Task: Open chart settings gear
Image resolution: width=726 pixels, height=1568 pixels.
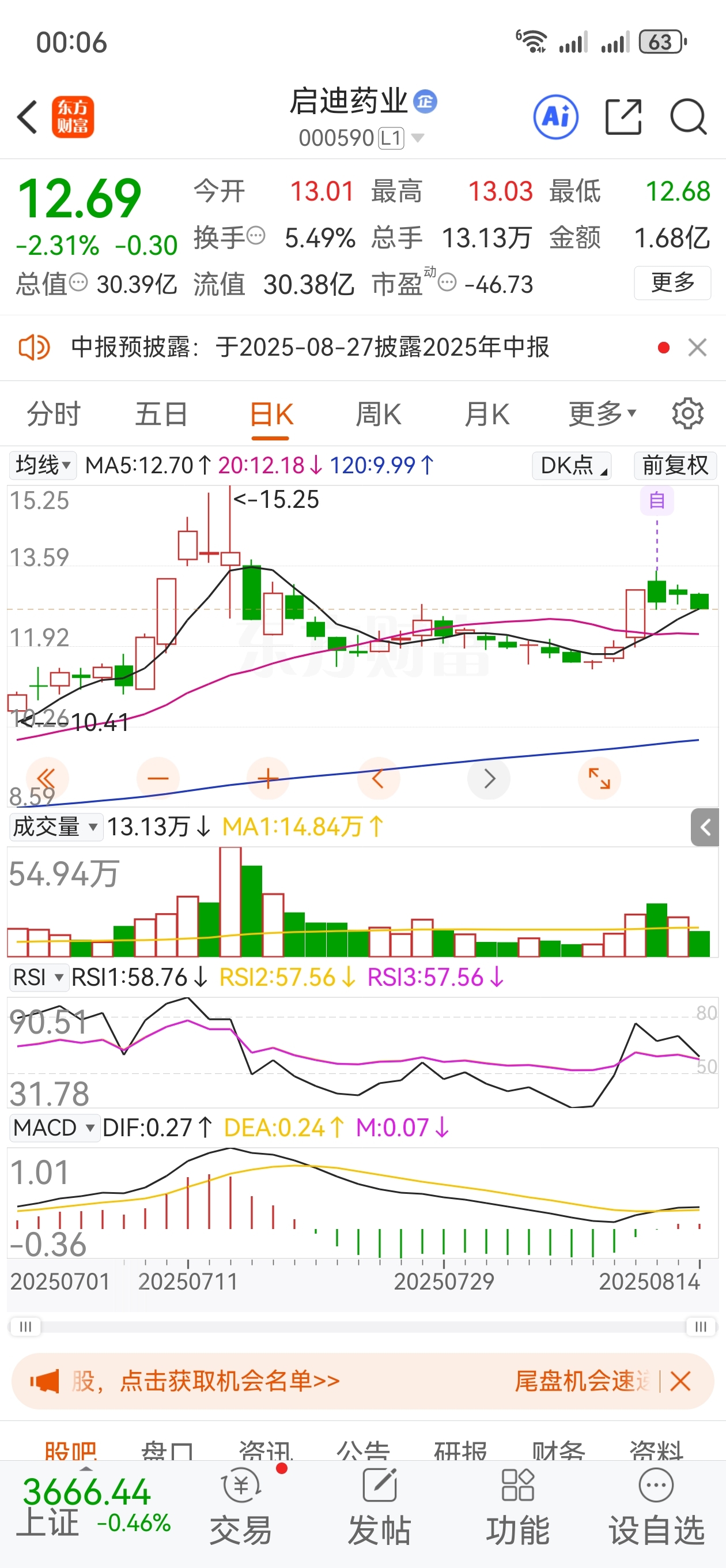Action: pos(687,414)
